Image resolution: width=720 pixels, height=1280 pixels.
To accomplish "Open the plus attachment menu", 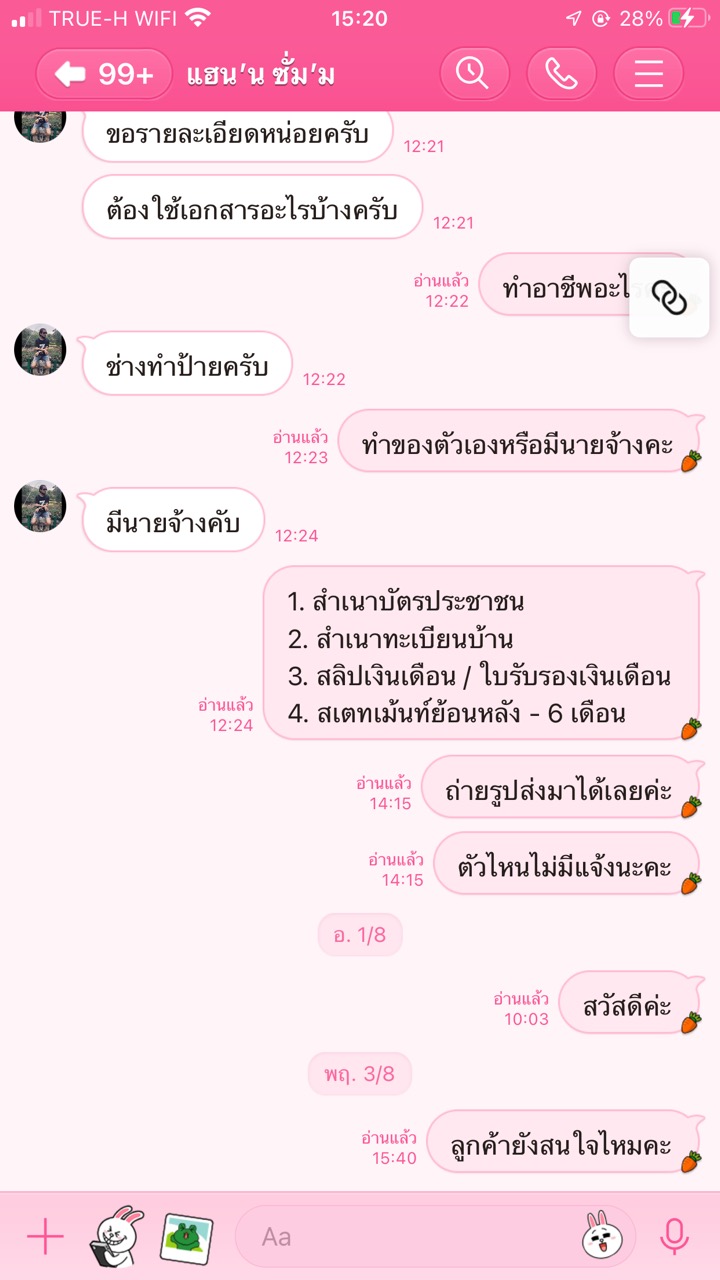I will pos(45,1237).
